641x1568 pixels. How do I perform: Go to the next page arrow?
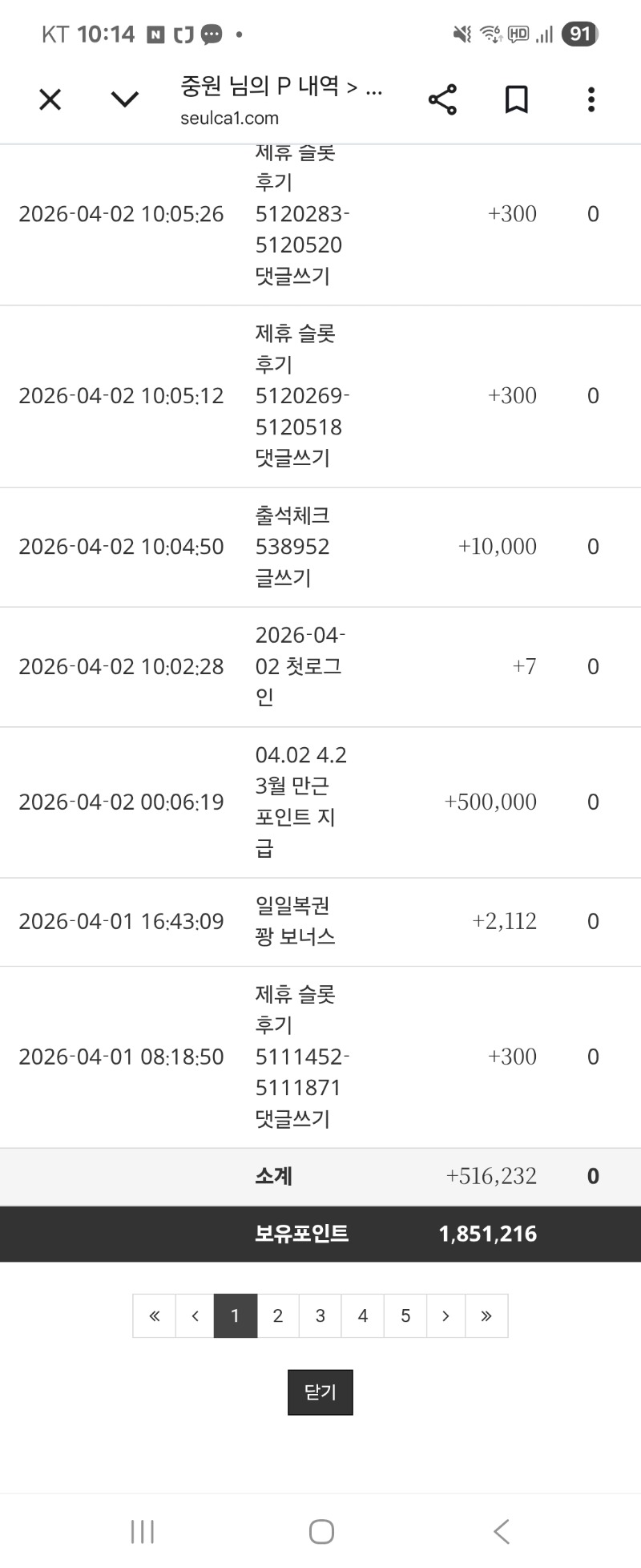pos(445,1315)
